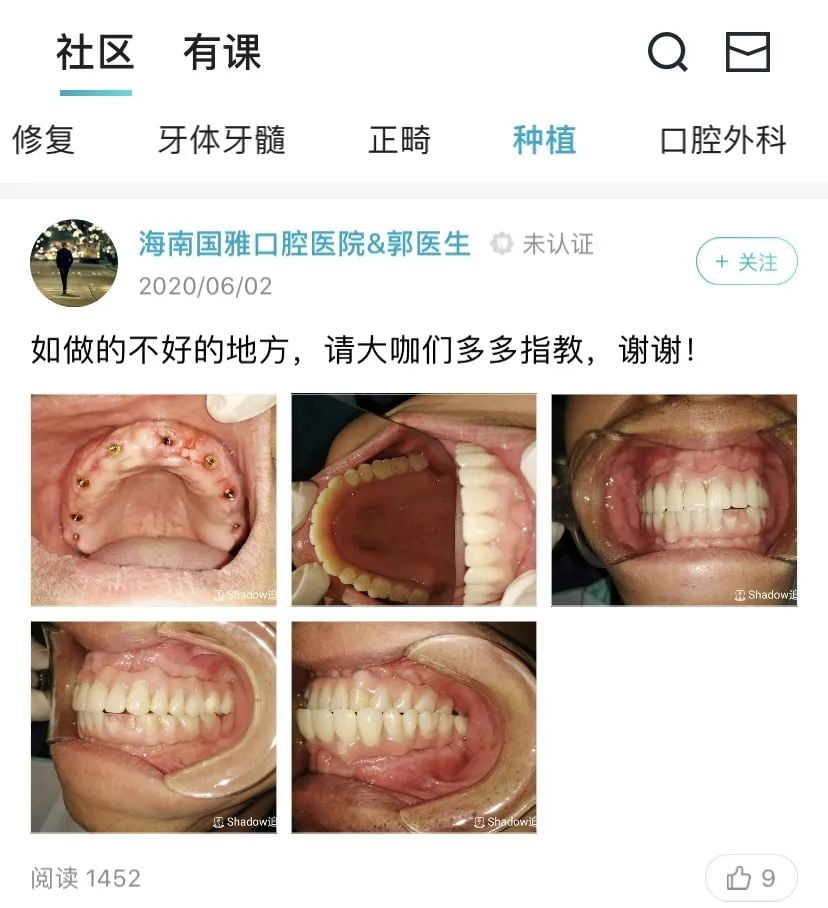Image resolution: width=828 pixels, height=908 pixels.
Task: View the photo of implants in upper gum
Action: [x=153, y=500]
